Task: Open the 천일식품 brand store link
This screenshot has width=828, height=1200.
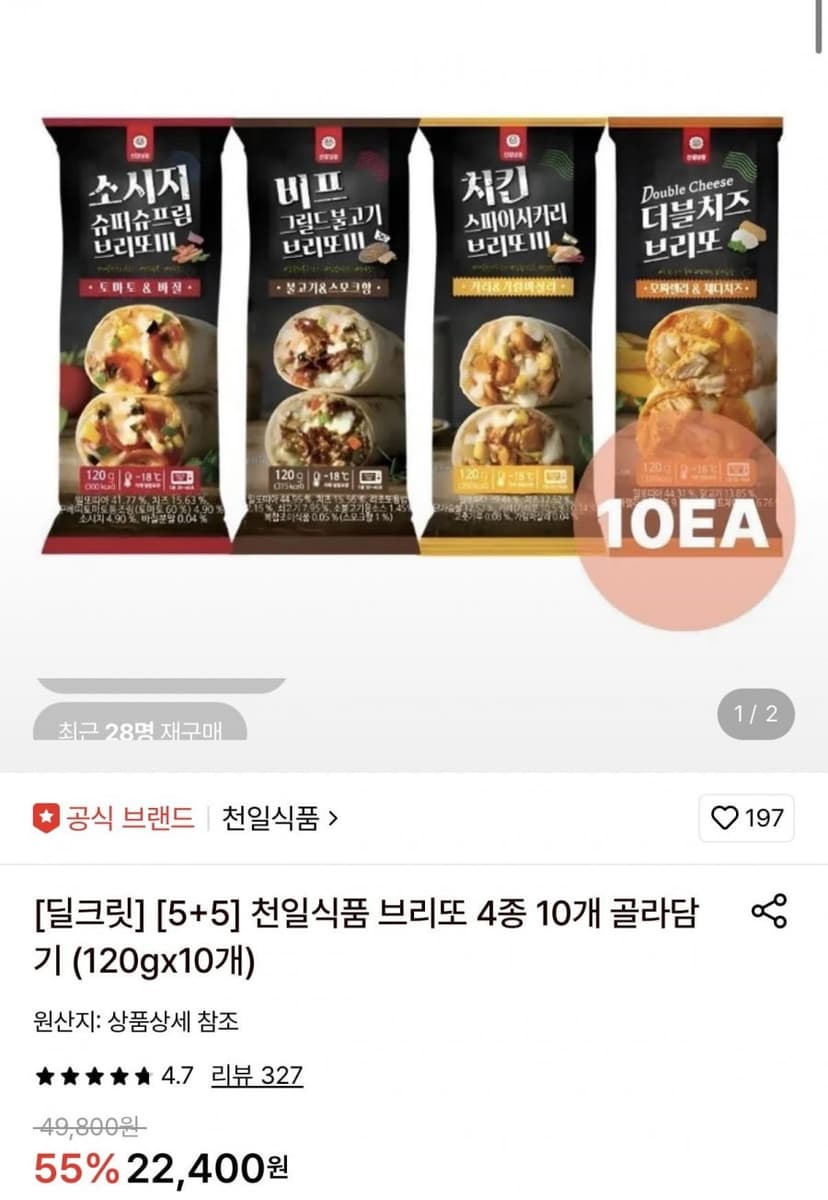Action: 279,819
